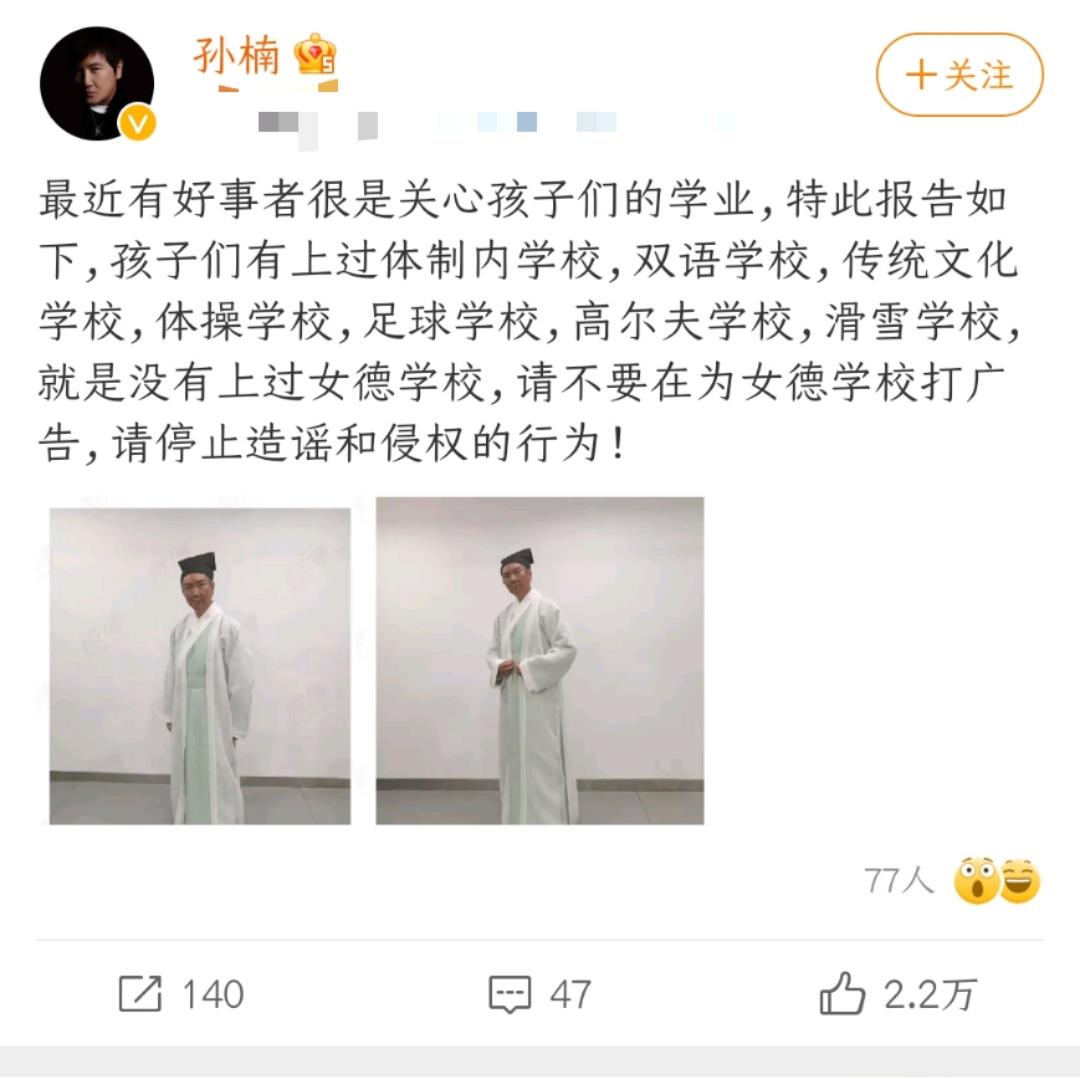Screen dimensions: 1080x1079
Task: Follow 孙楠 with the 关注 button
Action: (959, 75)
